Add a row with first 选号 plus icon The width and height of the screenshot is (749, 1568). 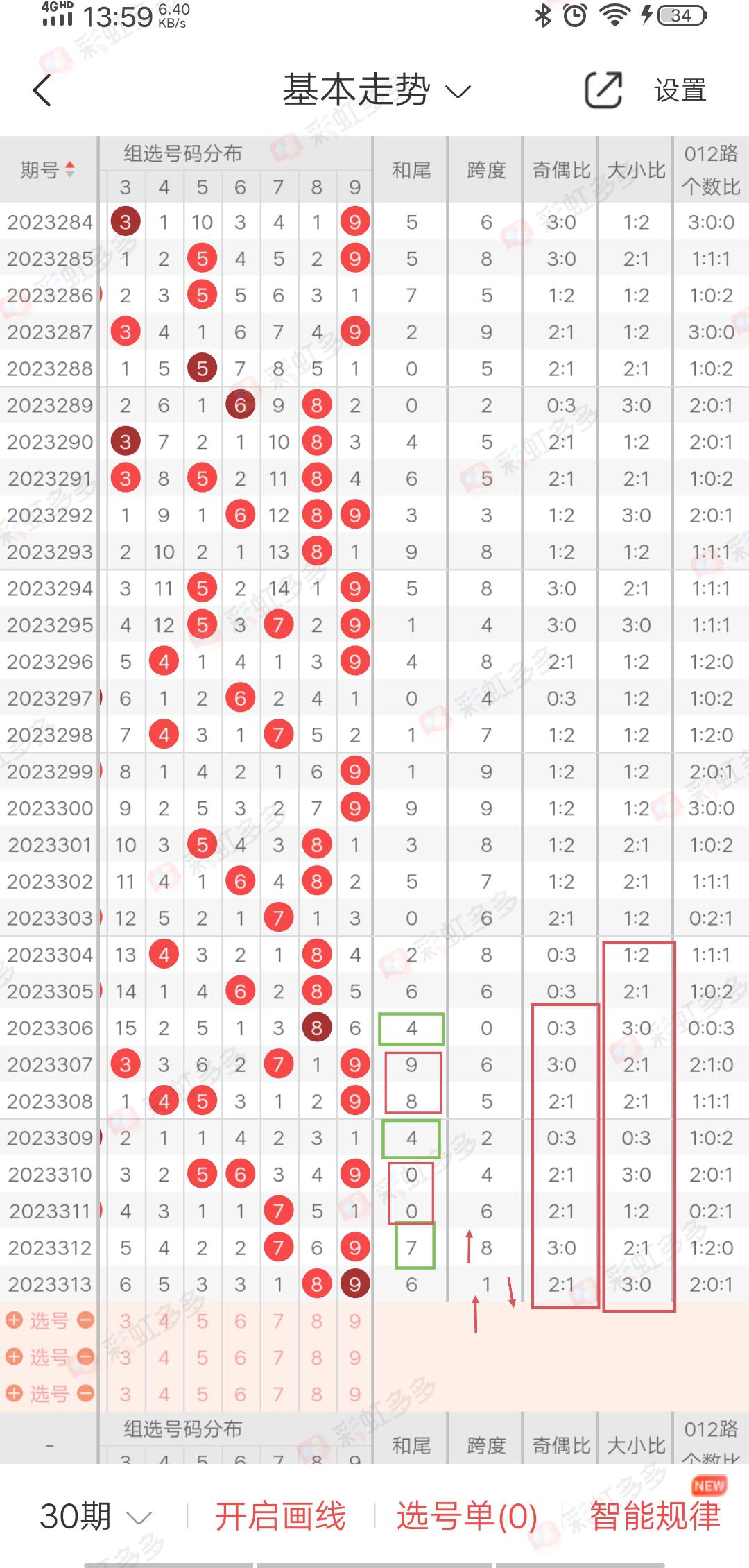click(15, 1320)
